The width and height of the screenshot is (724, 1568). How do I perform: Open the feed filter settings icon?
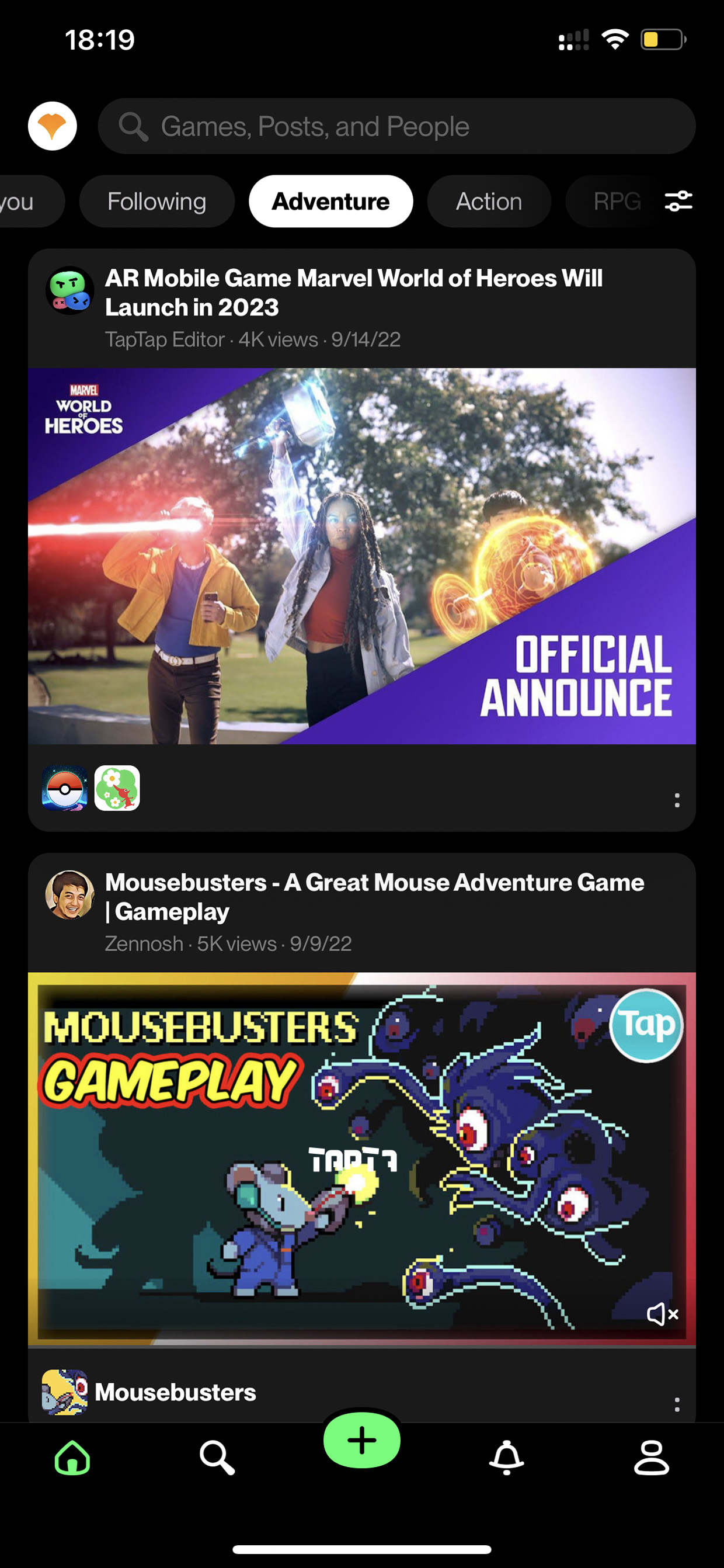(x=678, y=201)
